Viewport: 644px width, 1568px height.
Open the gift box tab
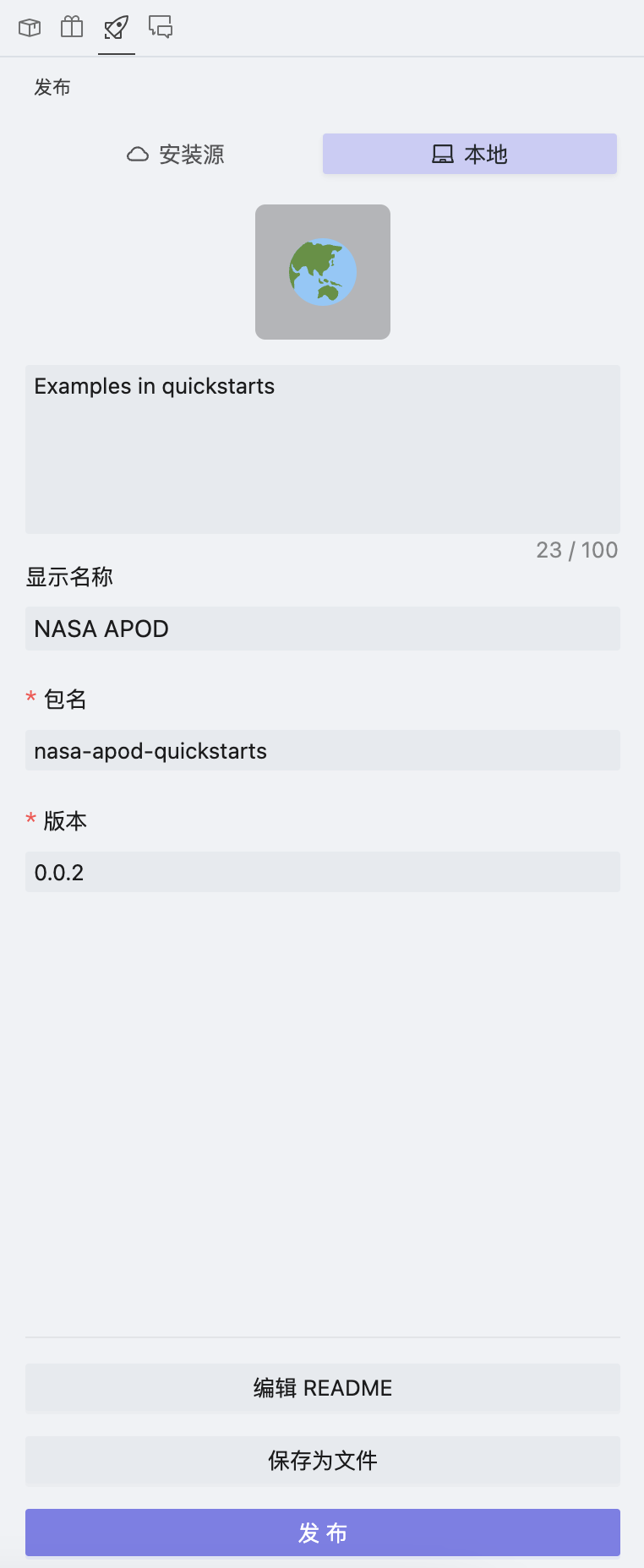click(x=73, y=28)
